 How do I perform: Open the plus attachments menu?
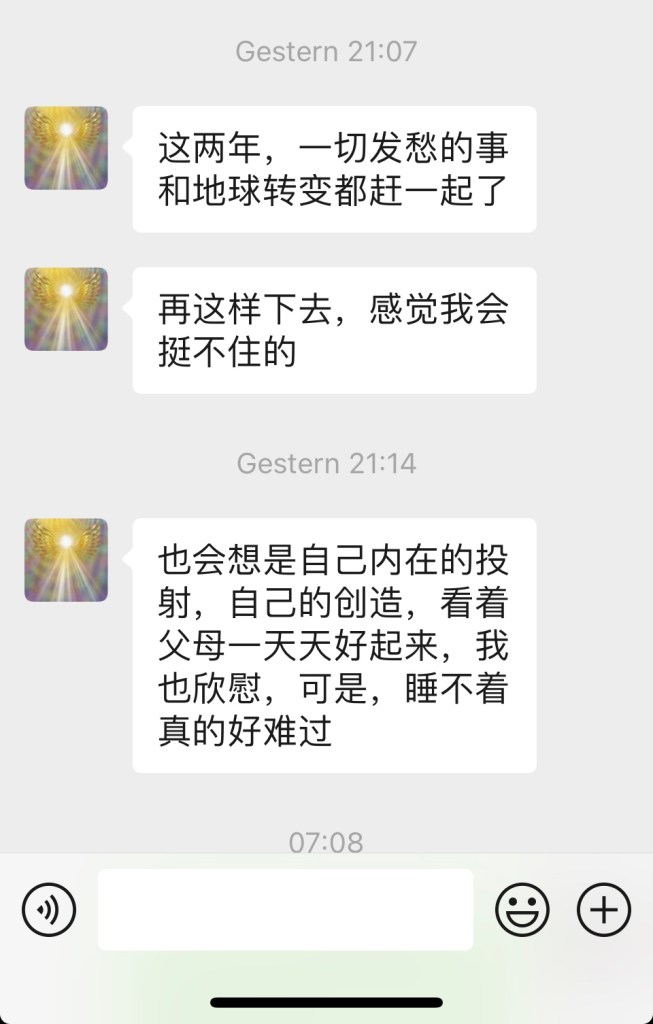click(604, 910)
